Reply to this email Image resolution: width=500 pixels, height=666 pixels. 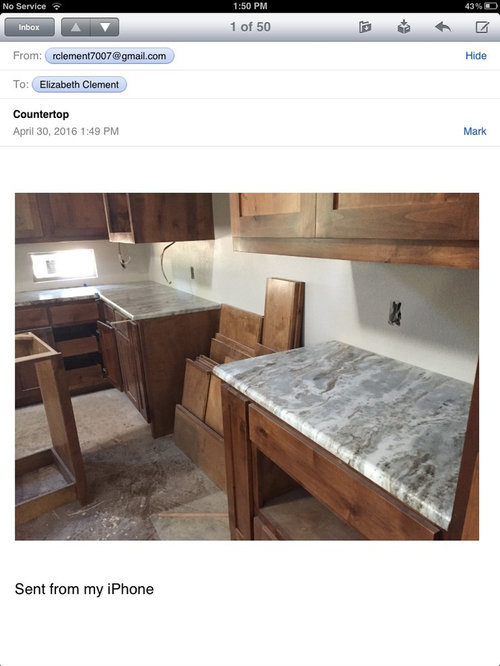coord(443,27)
